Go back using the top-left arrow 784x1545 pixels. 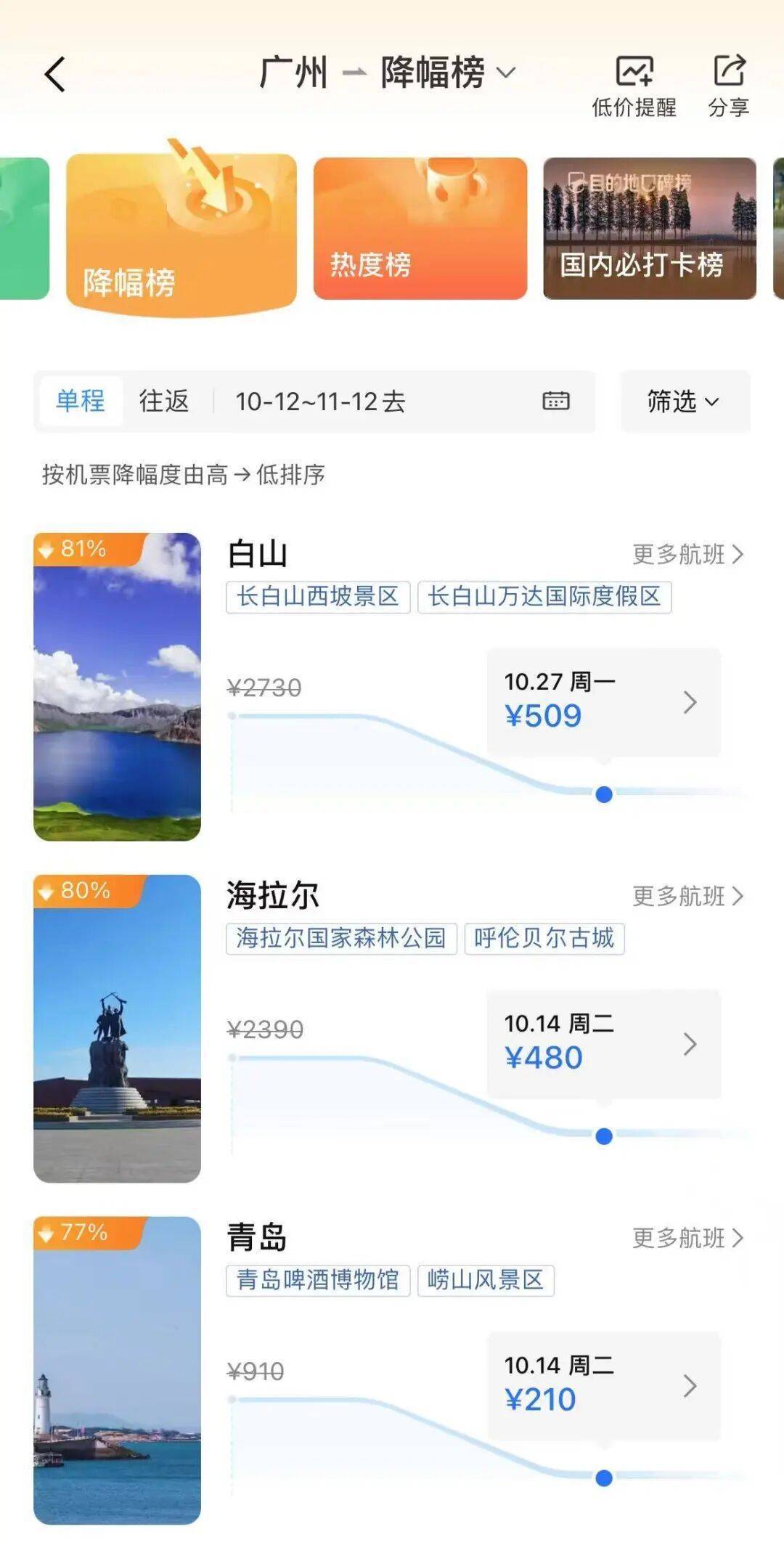tap(55, 74)
